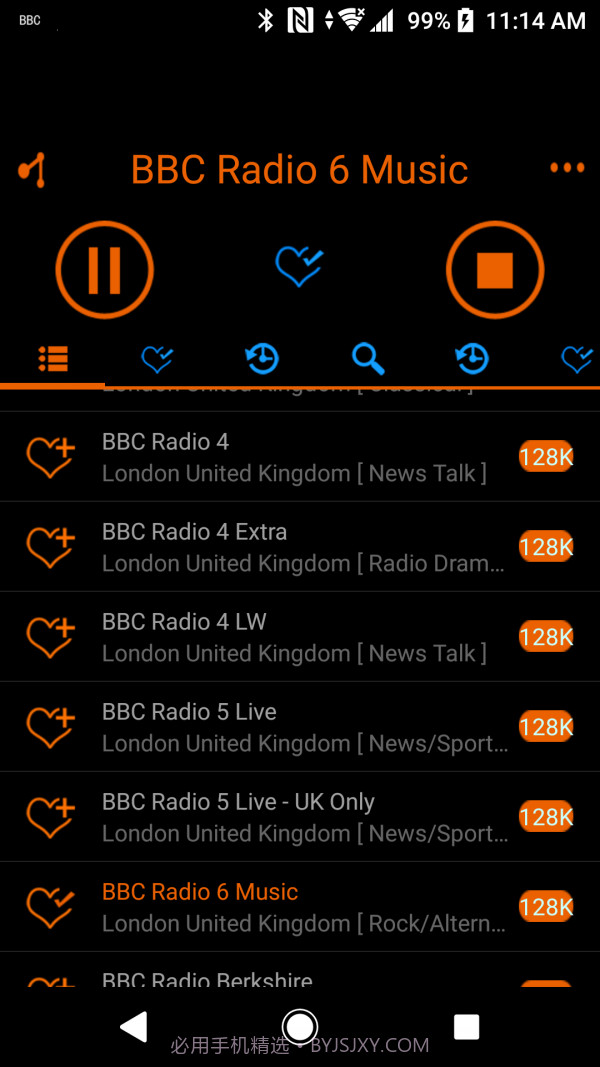Pause BBC Radio 6 Music playback

coord(104,269)
